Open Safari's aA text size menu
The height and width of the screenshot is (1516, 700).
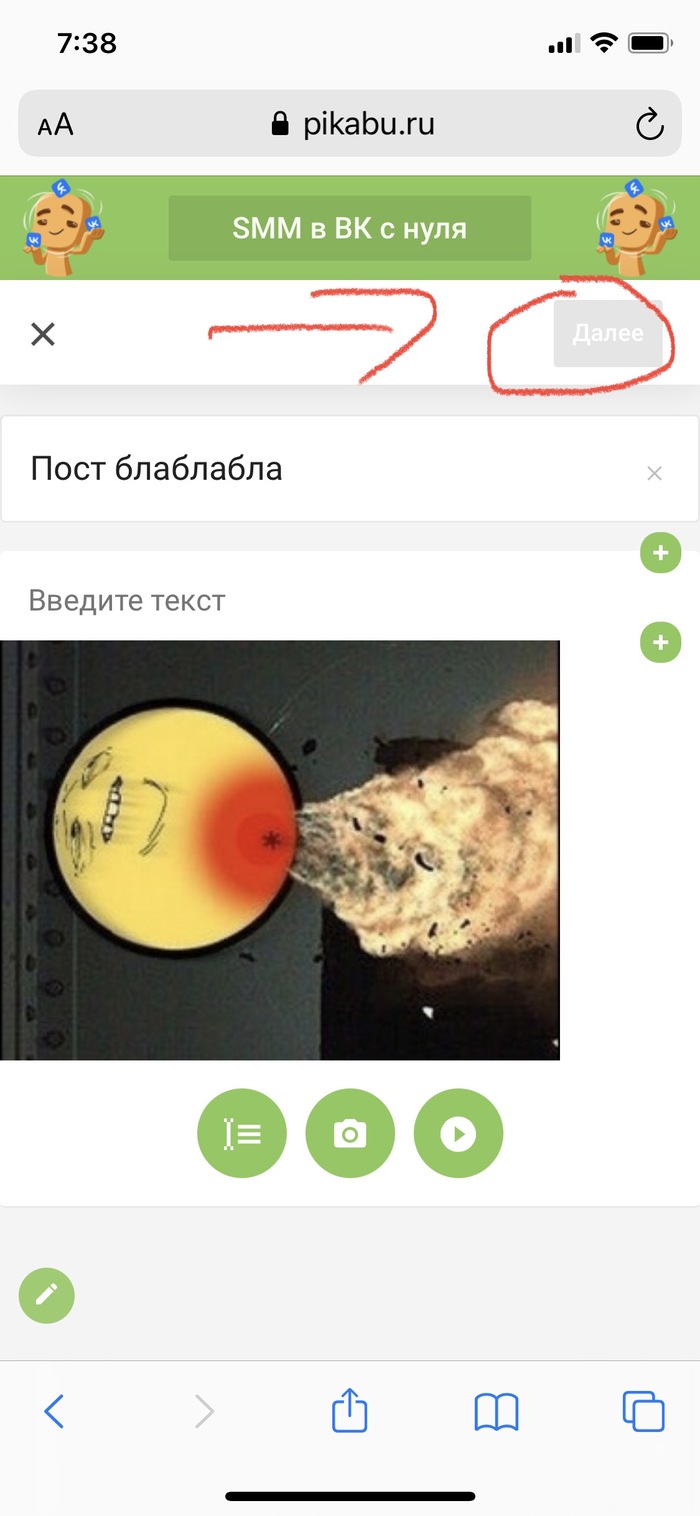56,125
